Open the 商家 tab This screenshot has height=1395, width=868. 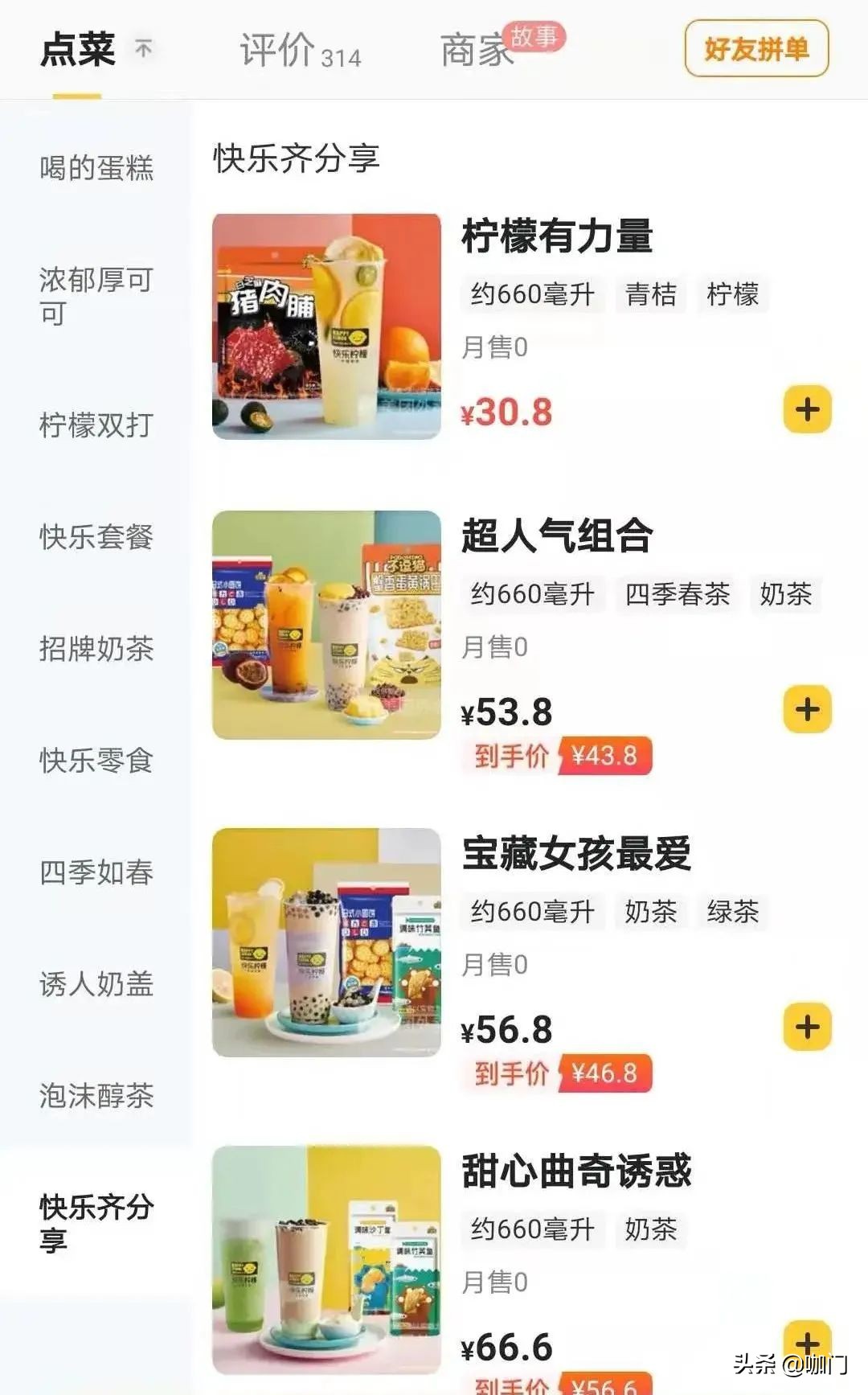click(474, 50)
